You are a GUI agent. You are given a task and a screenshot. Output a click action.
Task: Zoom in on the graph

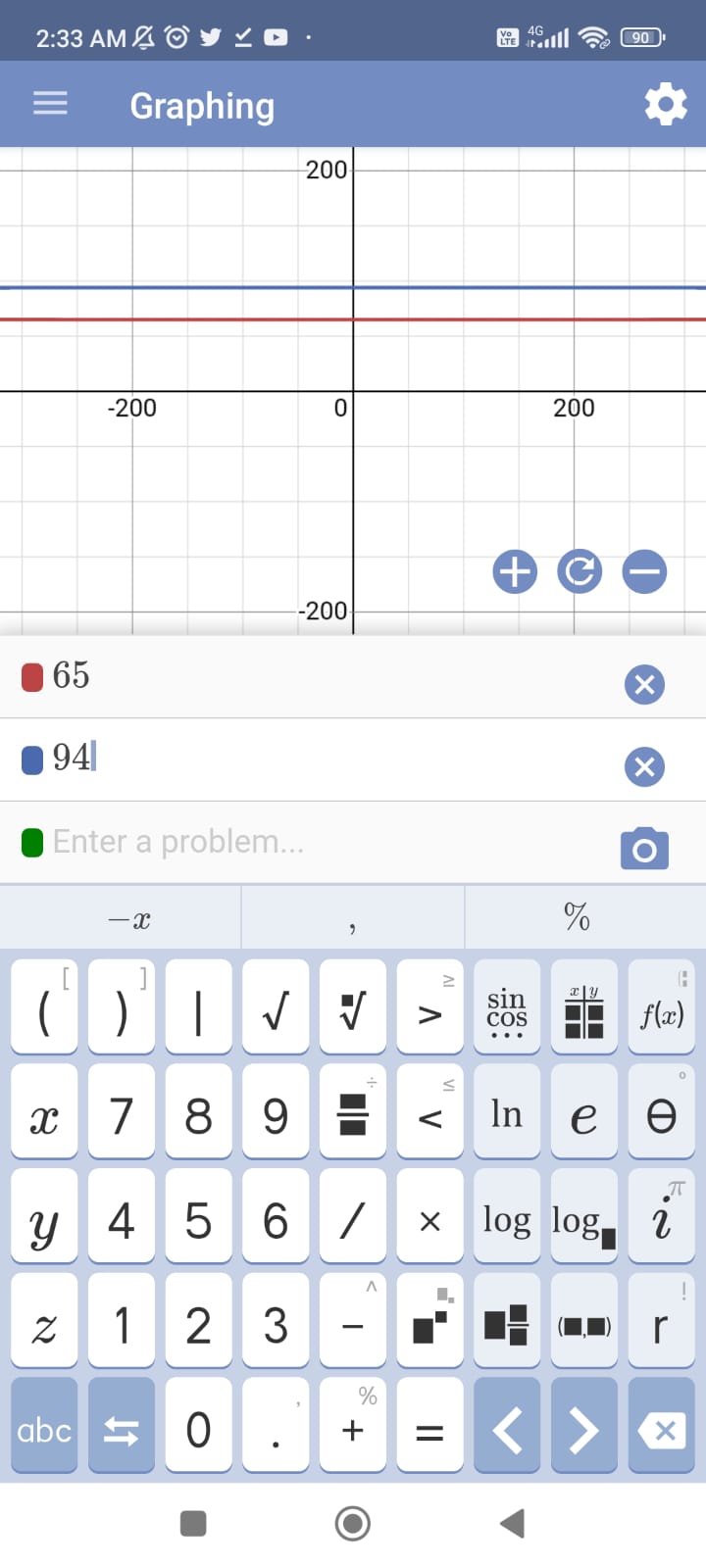click(515, 571)
